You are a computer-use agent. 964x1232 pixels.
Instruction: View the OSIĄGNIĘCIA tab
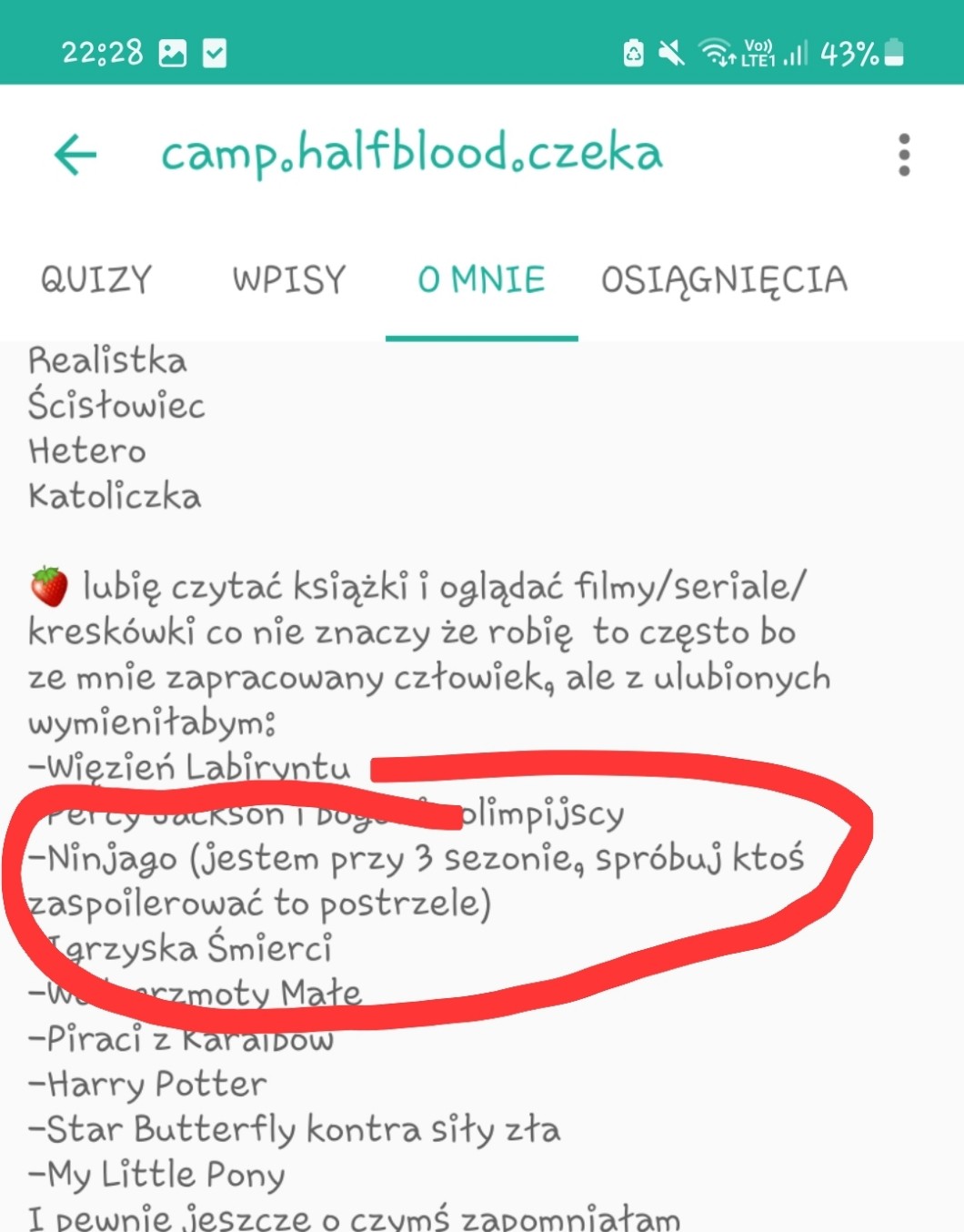pyautogui.click(x=724, y=279)
